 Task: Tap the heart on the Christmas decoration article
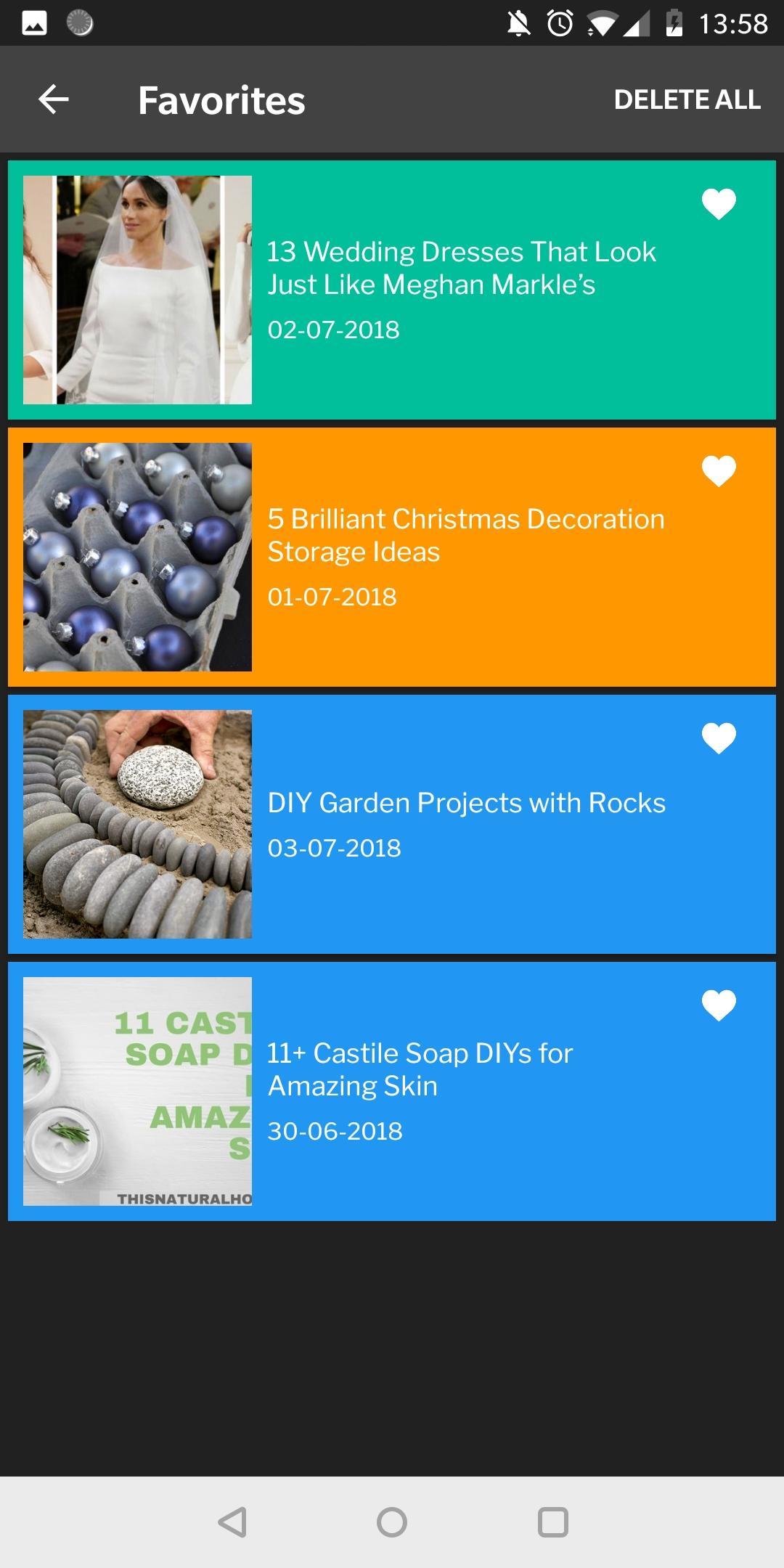[718, 470]
